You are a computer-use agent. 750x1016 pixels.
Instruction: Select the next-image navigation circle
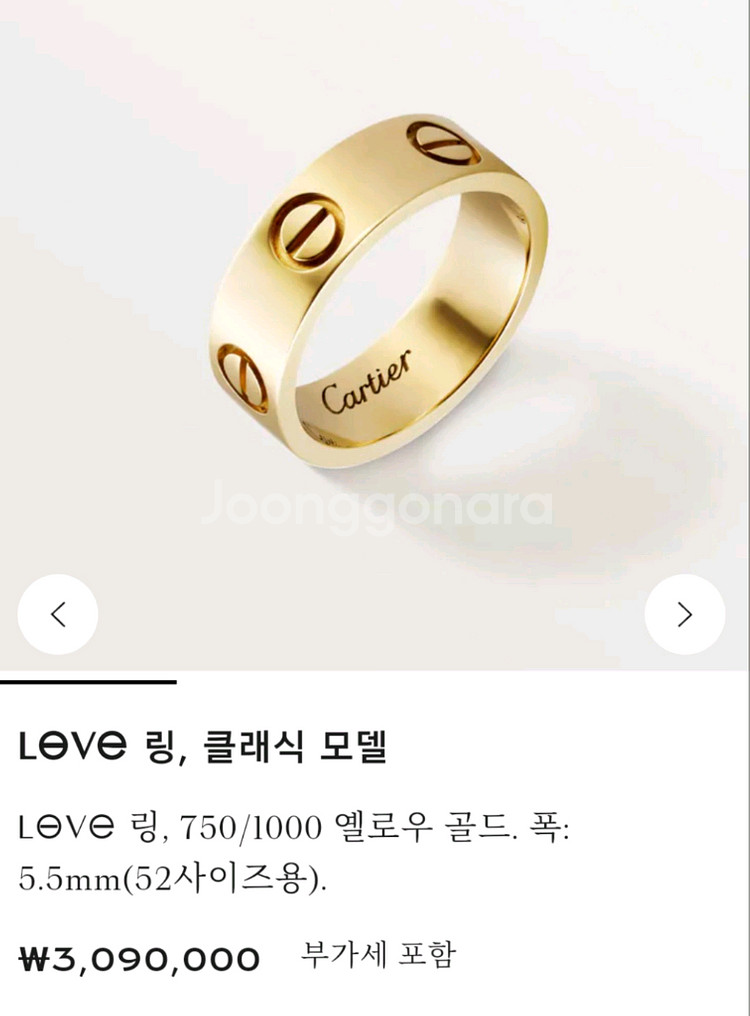pos(684,611)
